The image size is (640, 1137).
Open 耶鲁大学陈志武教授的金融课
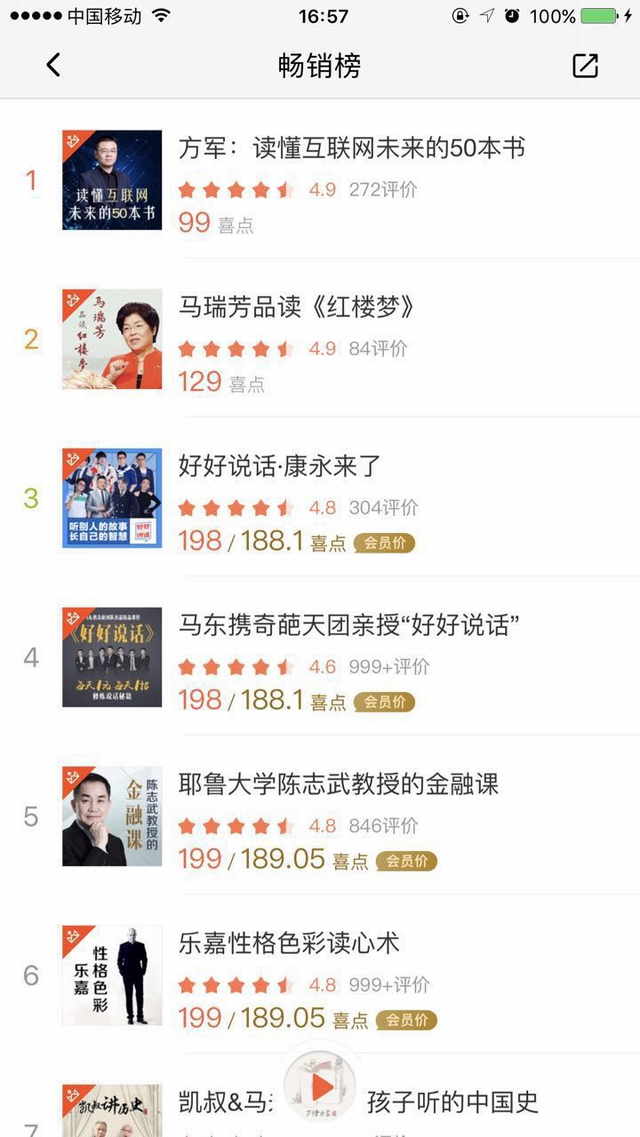point(338,785)
